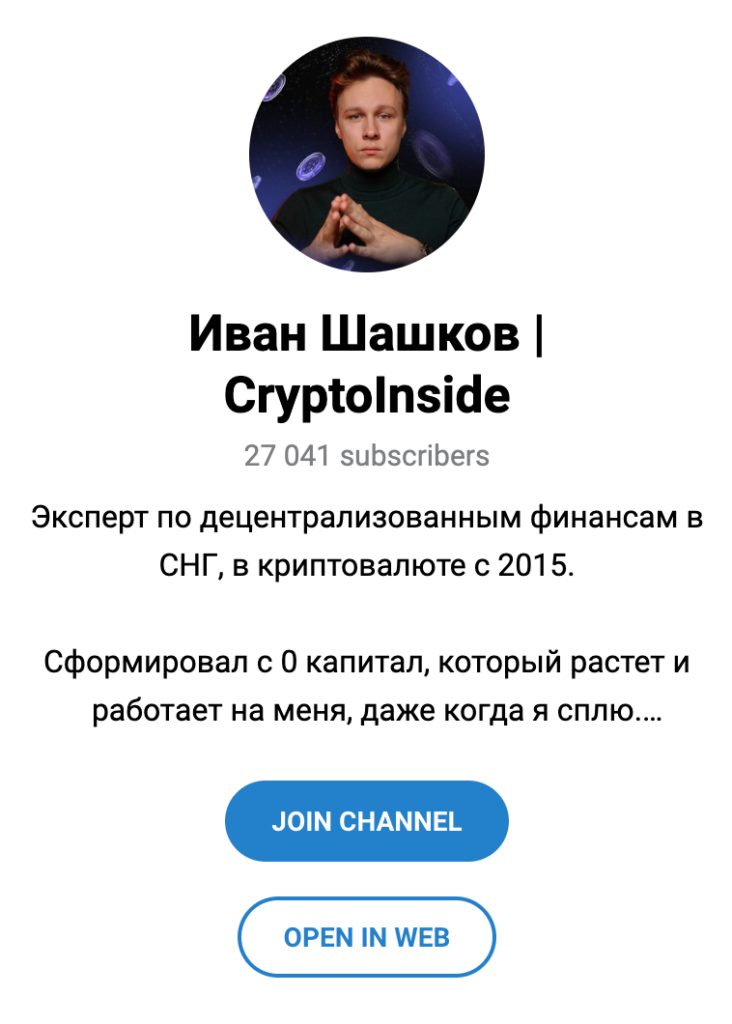Open the channel in web
This screenshot has width=732, height=1024.
pos(366,937)
